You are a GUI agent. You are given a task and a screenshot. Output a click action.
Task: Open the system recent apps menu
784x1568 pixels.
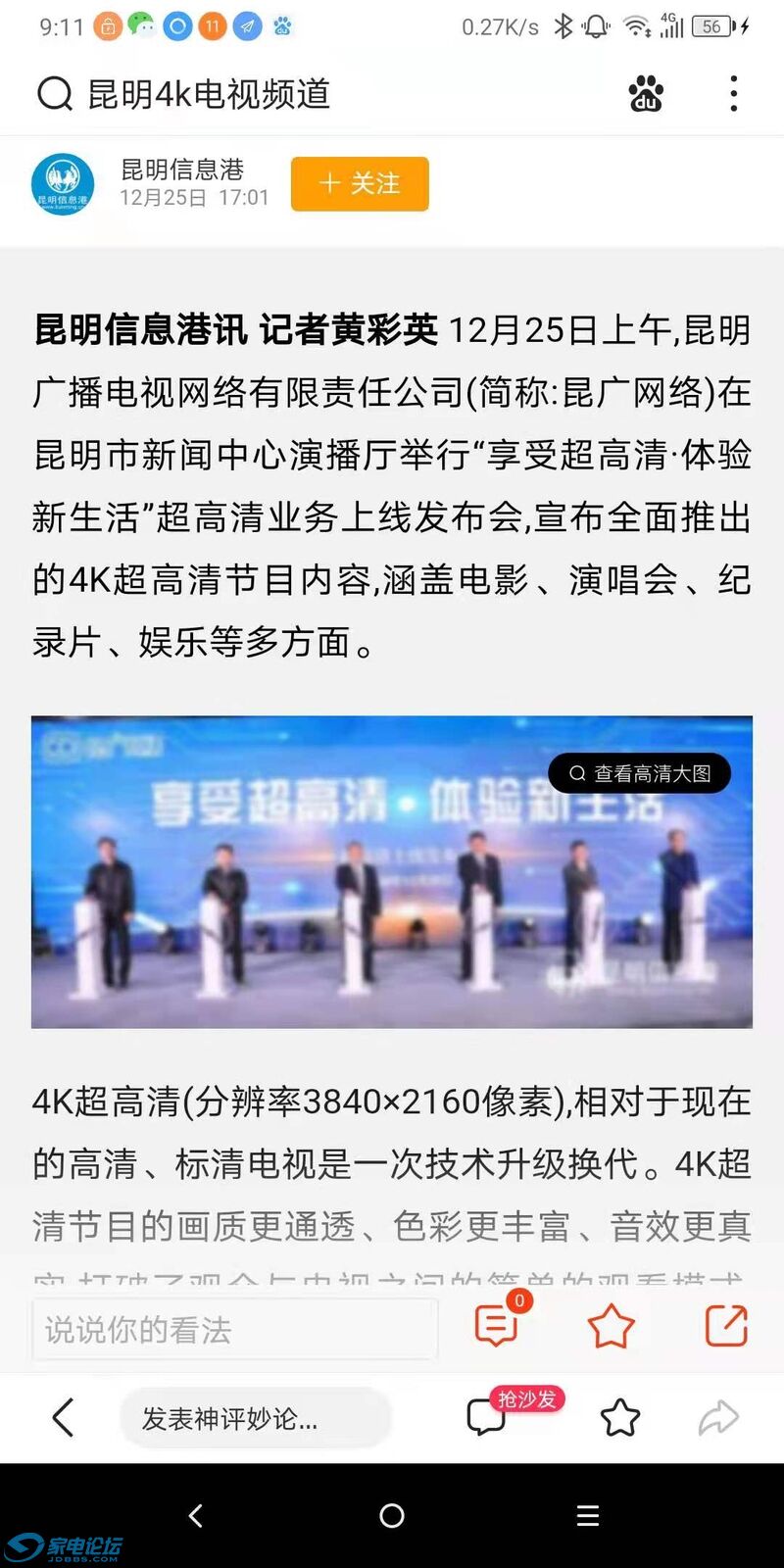(x=588, y=1516)
